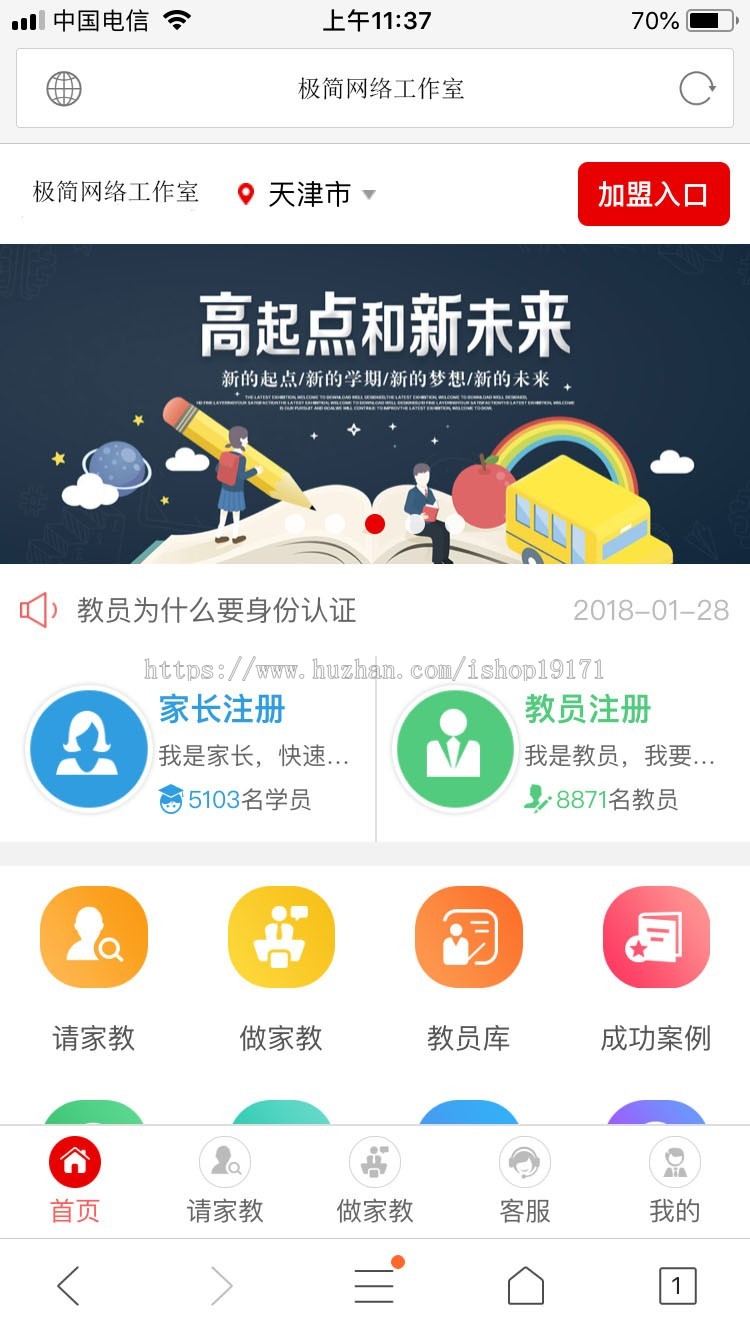Select the 做家教 grid icon
Screen dimensions: 750x1334
[281, 938]
